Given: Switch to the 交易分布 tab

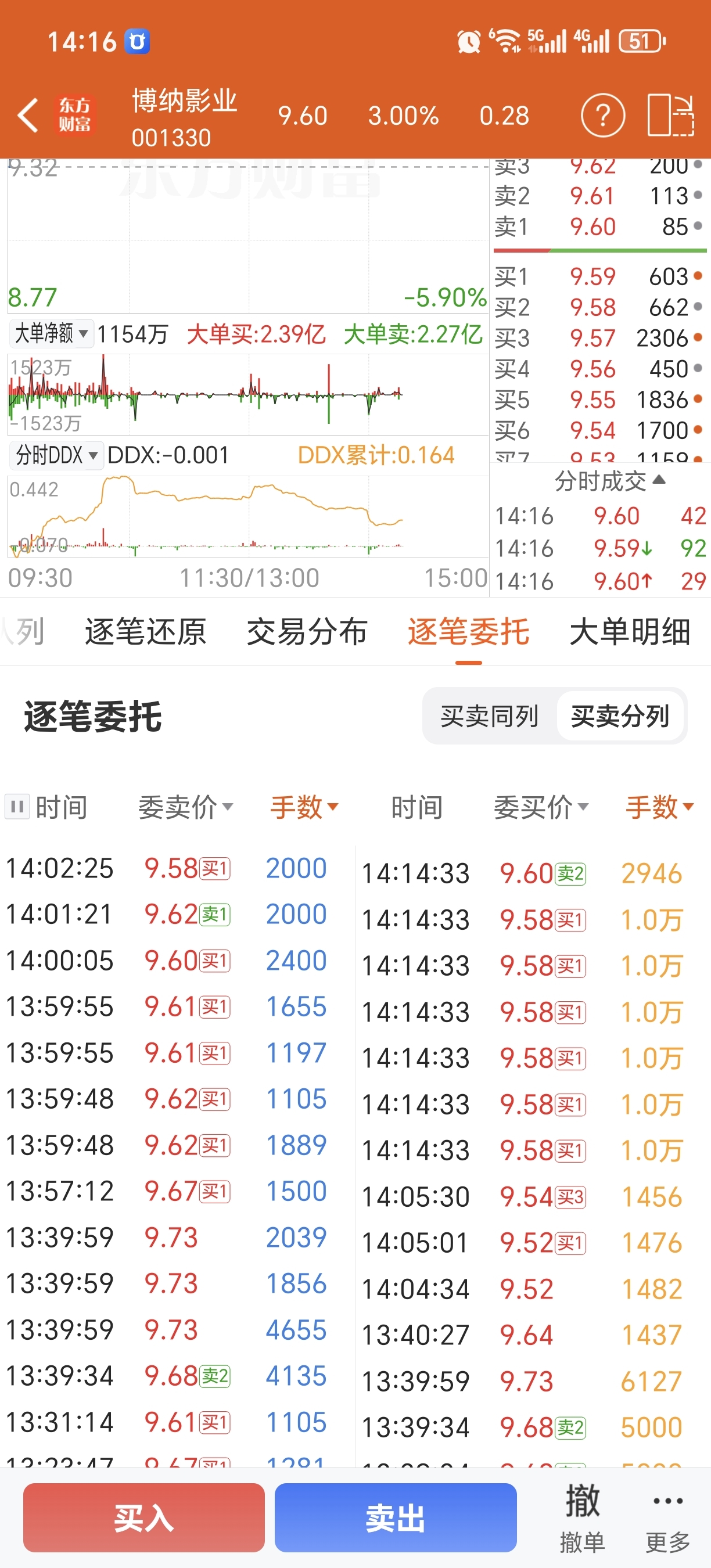Looking at the screenshot, I should [307, 631].
